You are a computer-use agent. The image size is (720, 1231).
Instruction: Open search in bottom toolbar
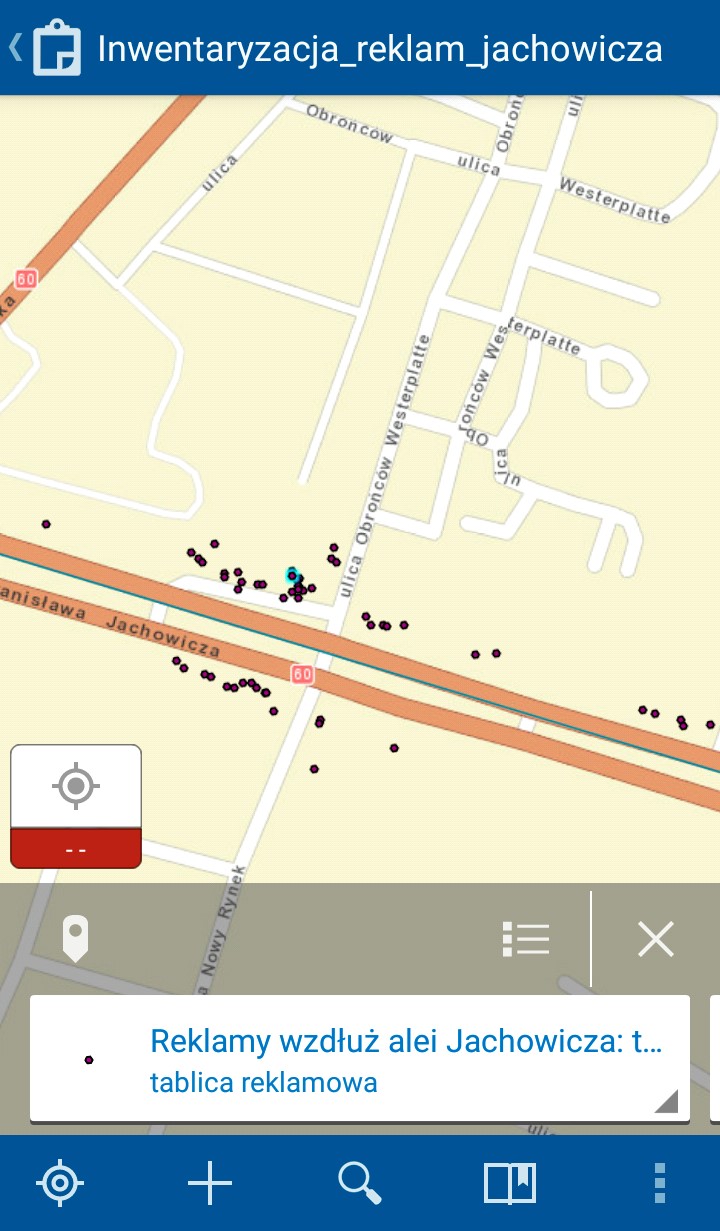(359, 1184)
